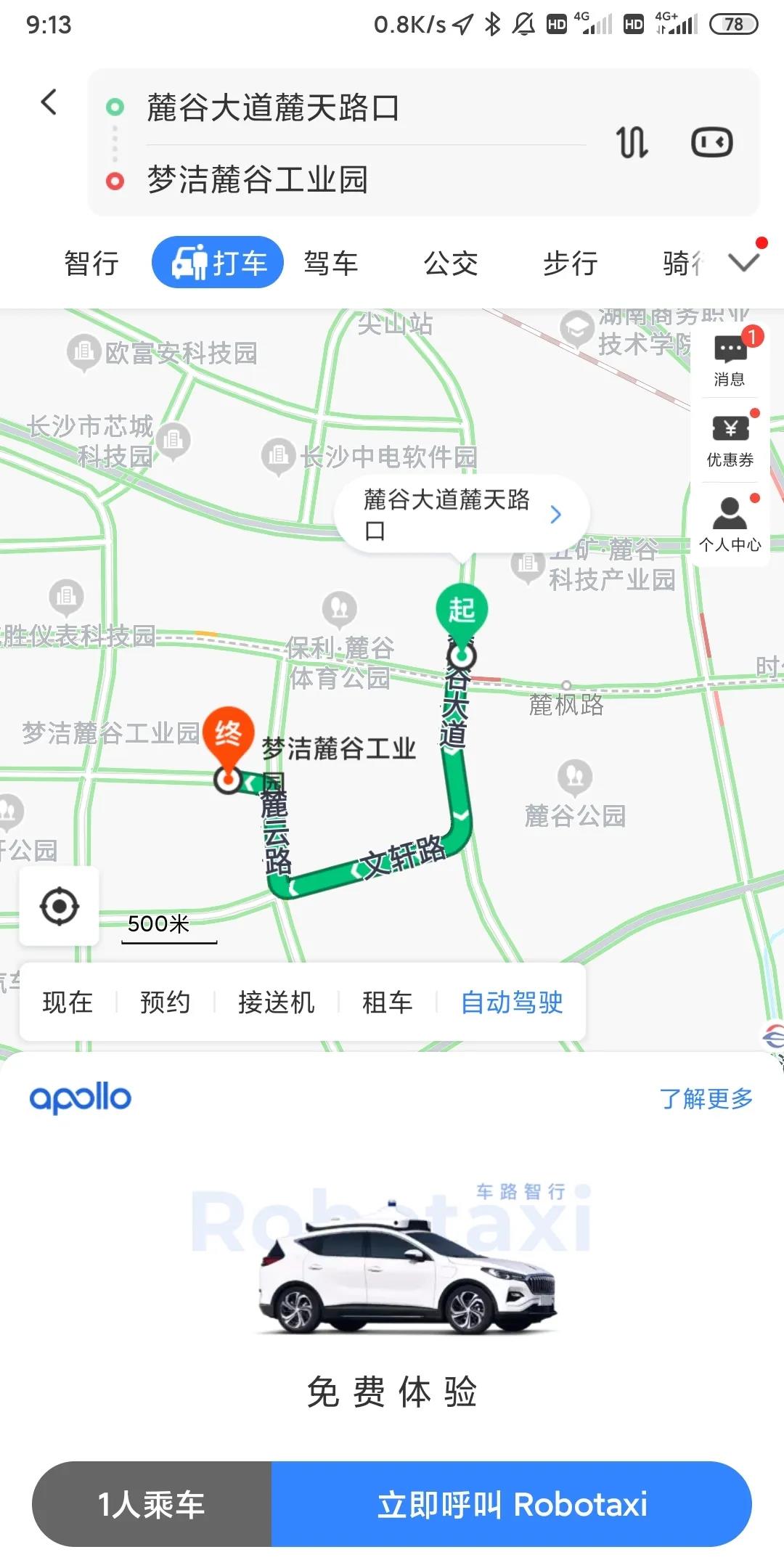Screen dimensions: 784x1568
Task: Select the 预约 reservation option
Action: (x=165, y=1002)
